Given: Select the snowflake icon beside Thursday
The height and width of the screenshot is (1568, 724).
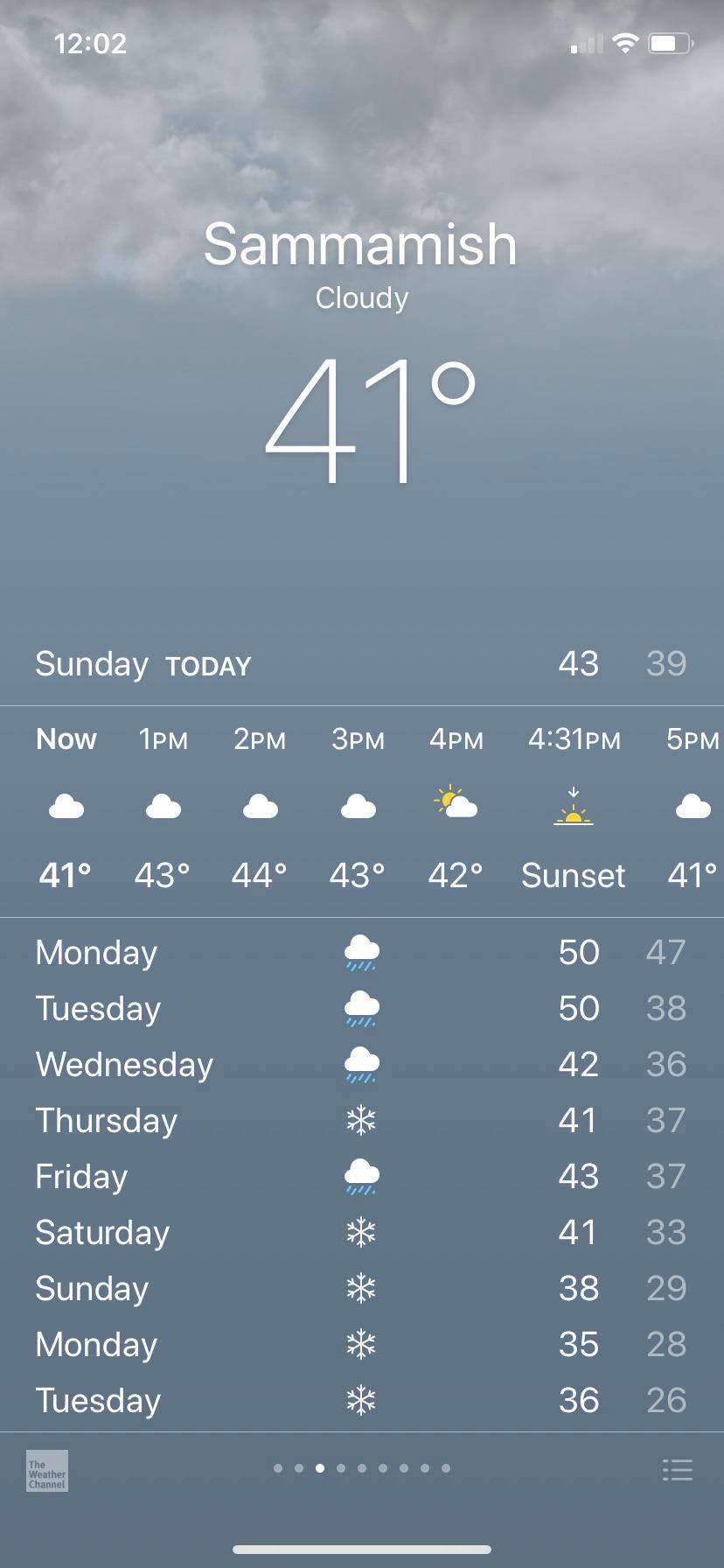Looking at the screenshot, I should (x=361, y=1121).
